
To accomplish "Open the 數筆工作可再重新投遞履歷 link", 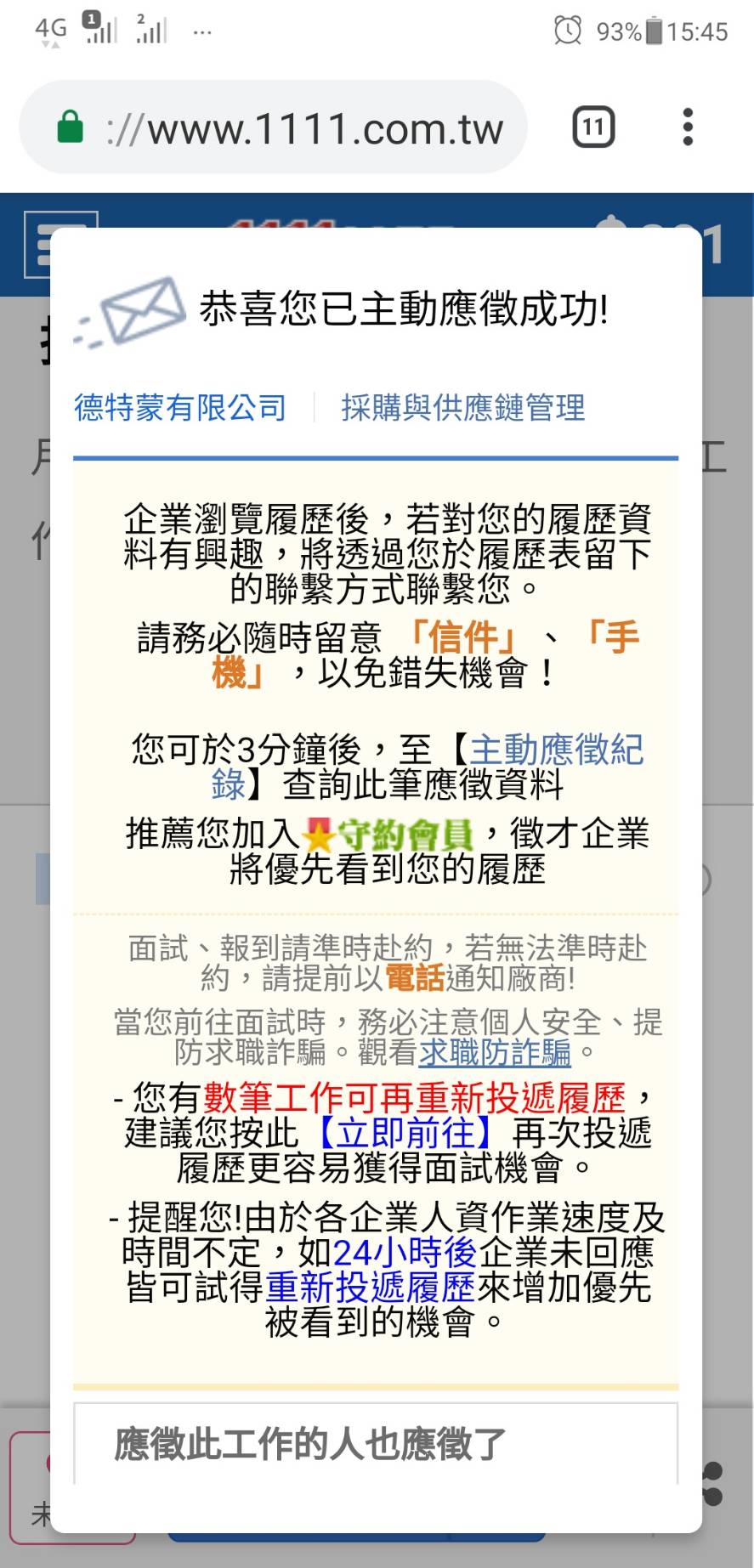I will pos(415,1098).
